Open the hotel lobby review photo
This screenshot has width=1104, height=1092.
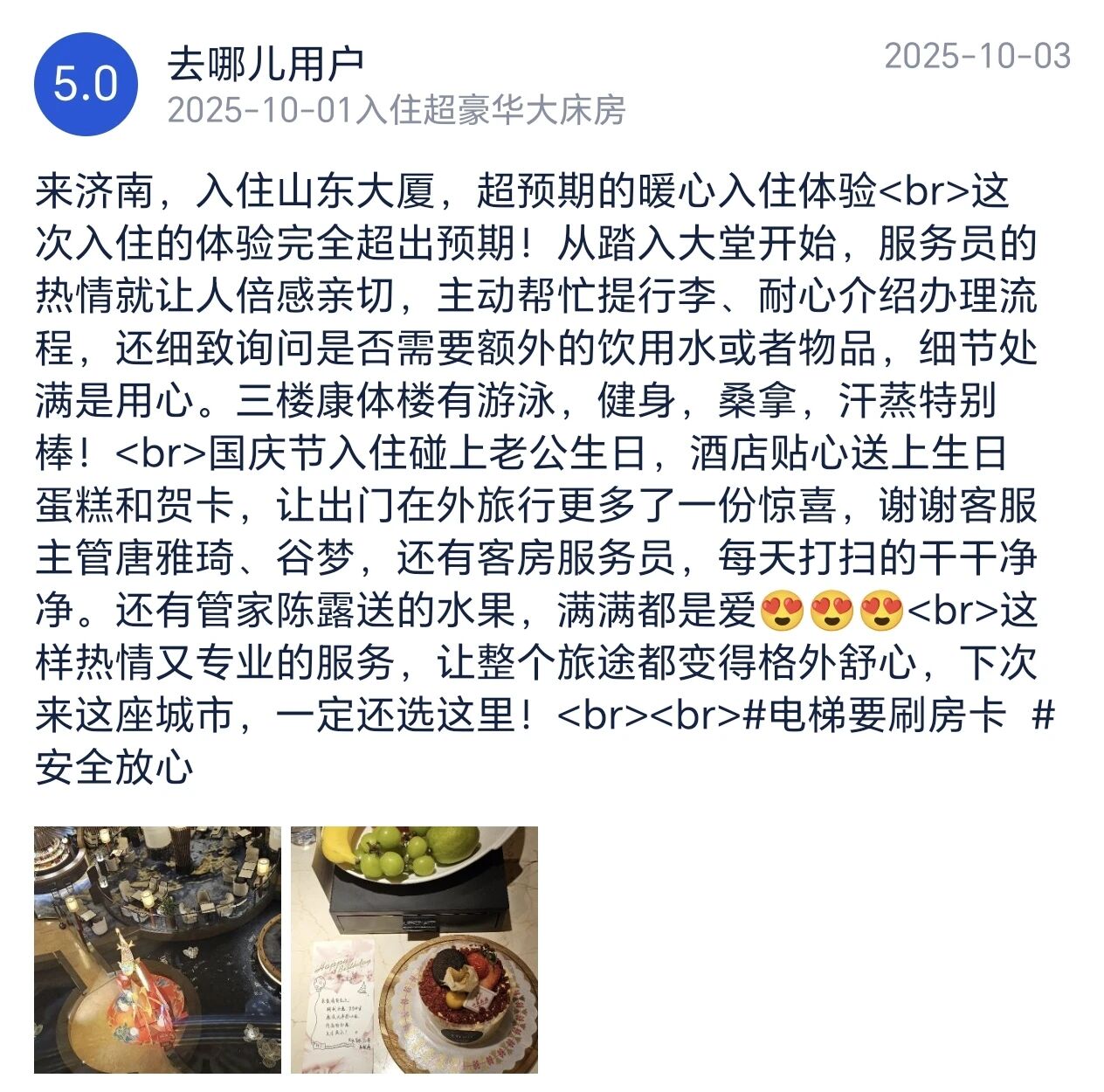[x=157, y=950]
